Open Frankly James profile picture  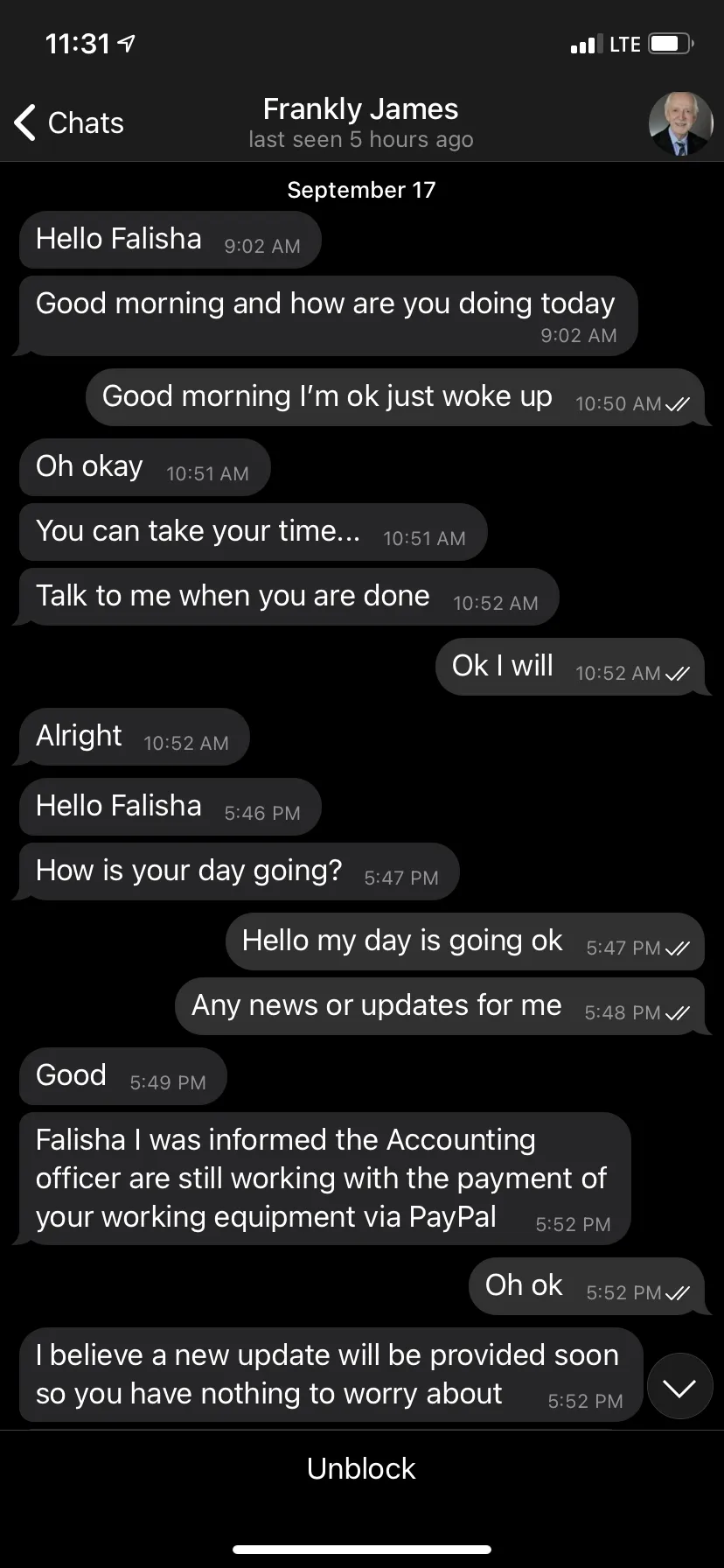point(680,123)
